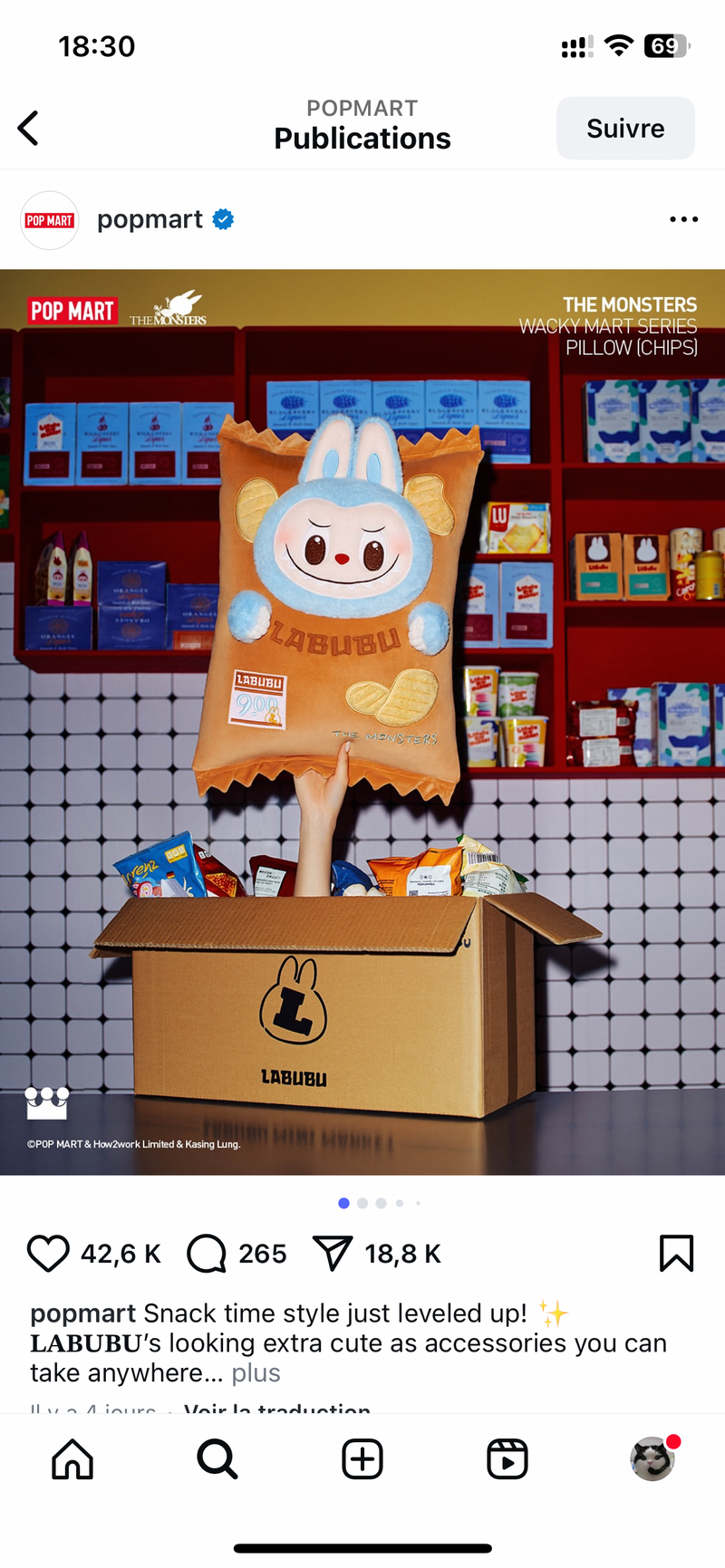This screenshot has height=1568, width=725.
Task: Switch to the Search tab
Action: point(217,1459)
